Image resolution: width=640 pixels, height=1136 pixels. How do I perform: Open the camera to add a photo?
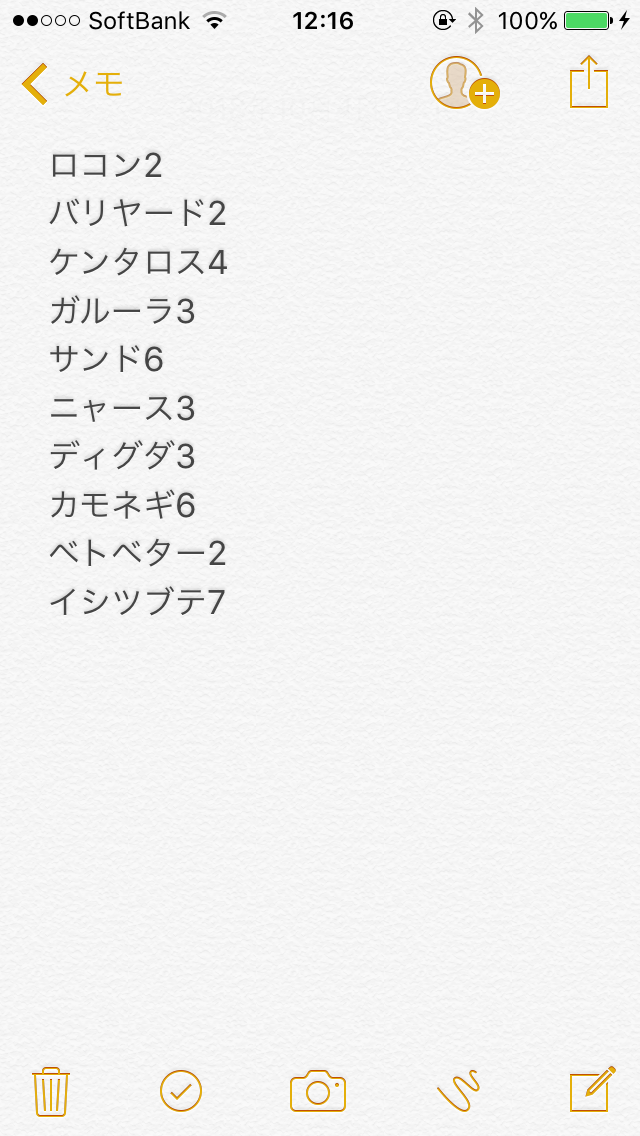318,1091
